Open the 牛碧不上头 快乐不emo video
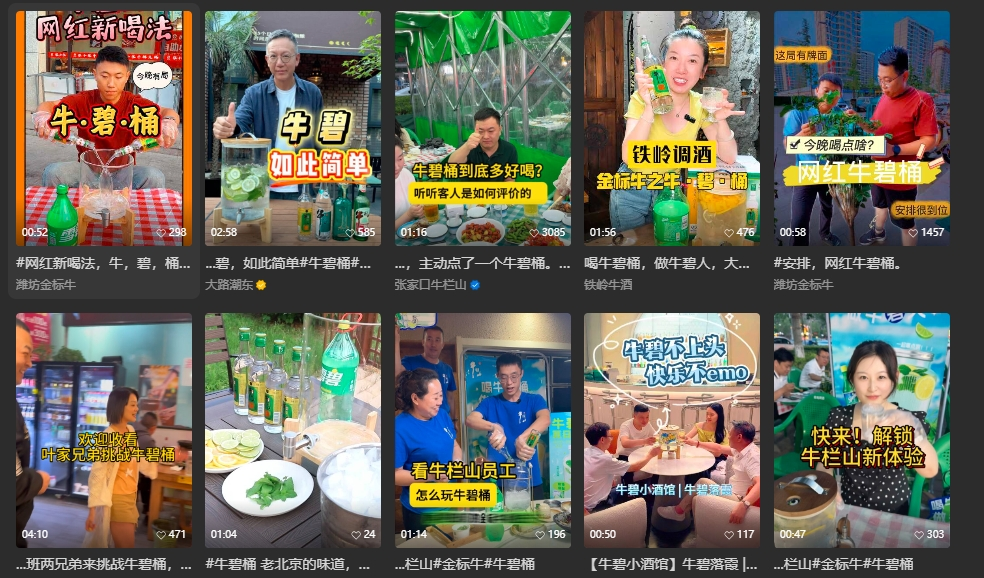 pyautogui.click(x=672, y=430)
